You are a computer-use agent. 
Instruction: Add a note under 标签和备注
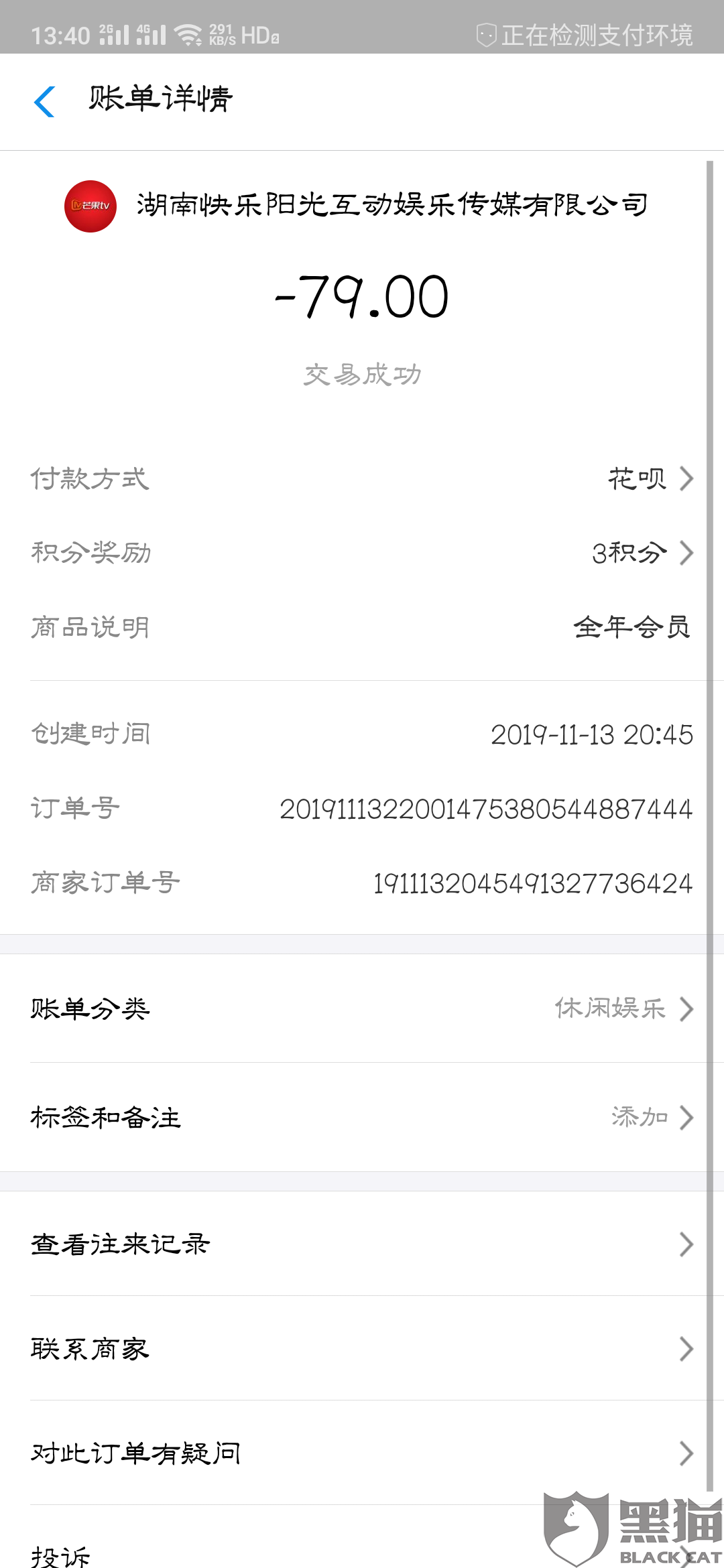coord(362,1118)
